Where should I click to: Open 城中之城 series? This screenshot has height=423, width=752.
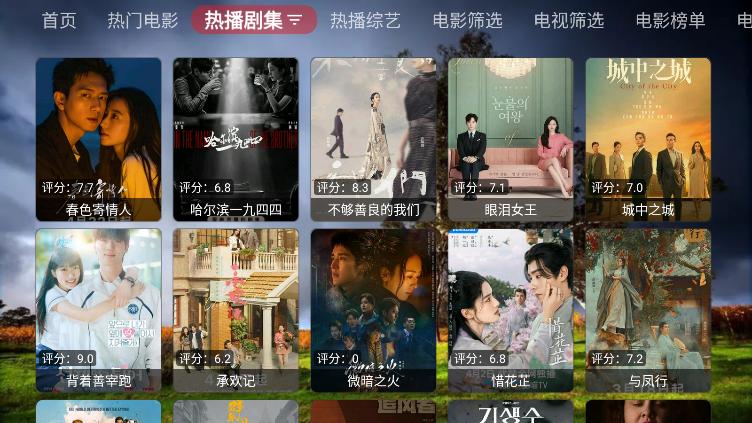coord(648,139)
